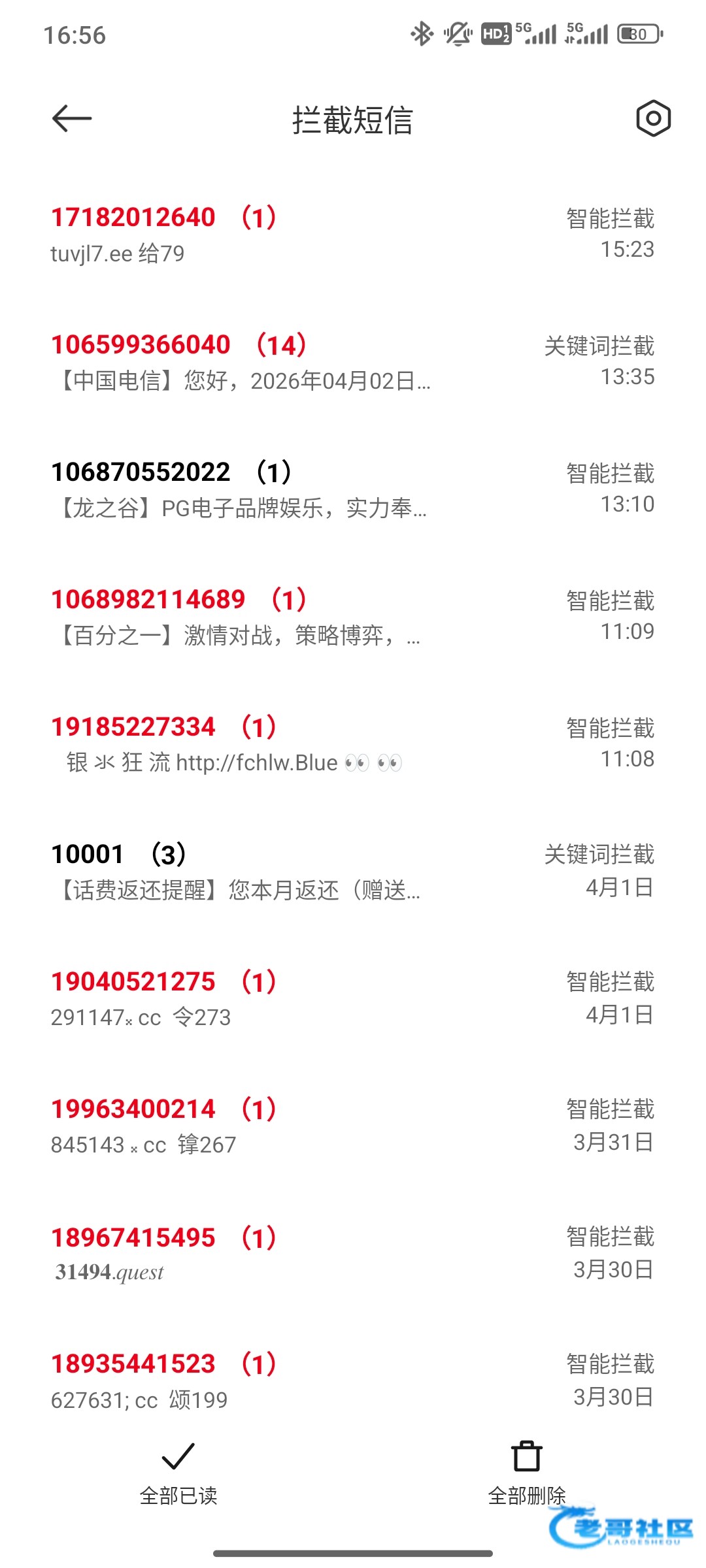This screenshot has height=1568, width=706.
Task: Open blocked message from 18935441523
Action: pos(353,1380)
